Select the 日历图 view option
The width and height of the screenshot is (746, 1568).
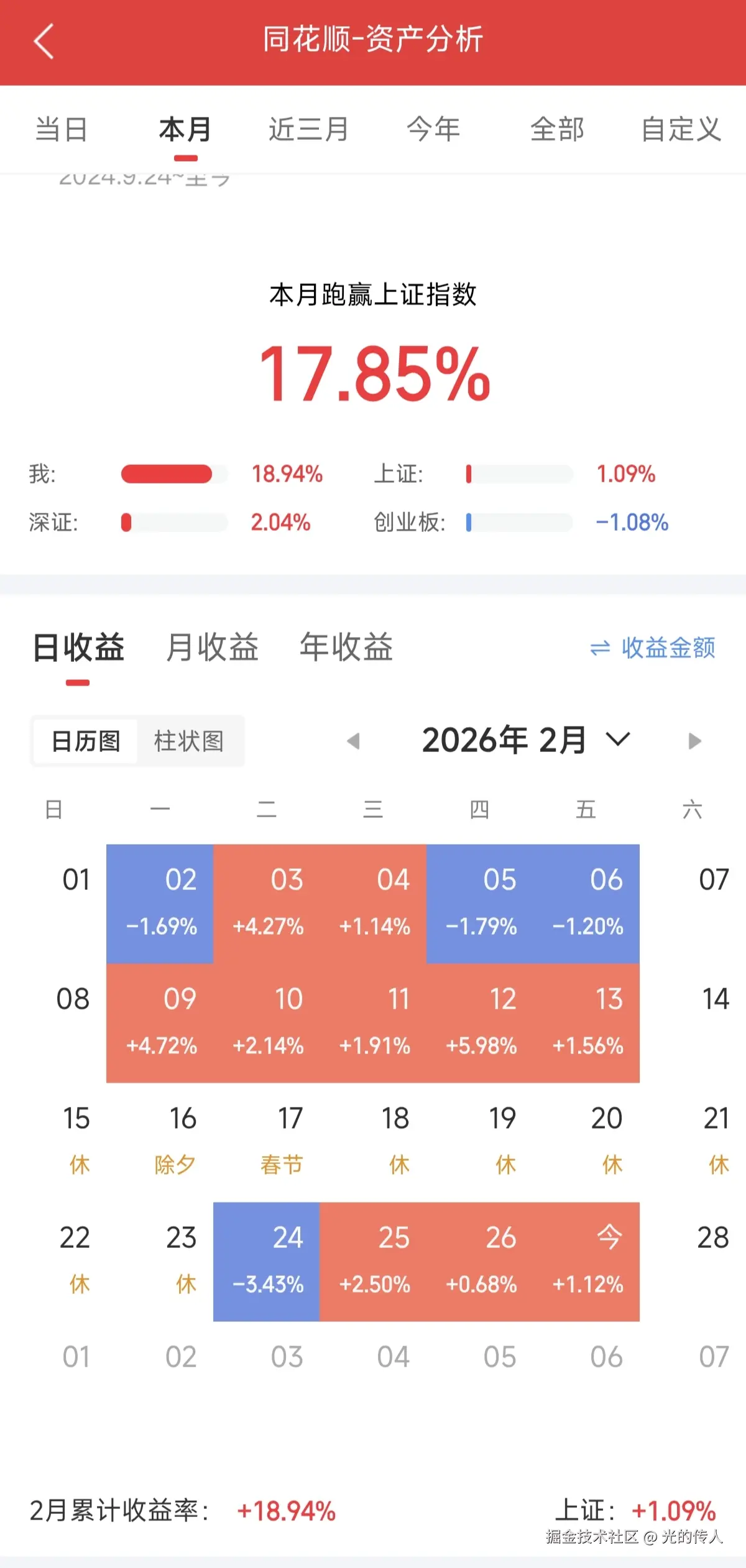tap(85, 740)
